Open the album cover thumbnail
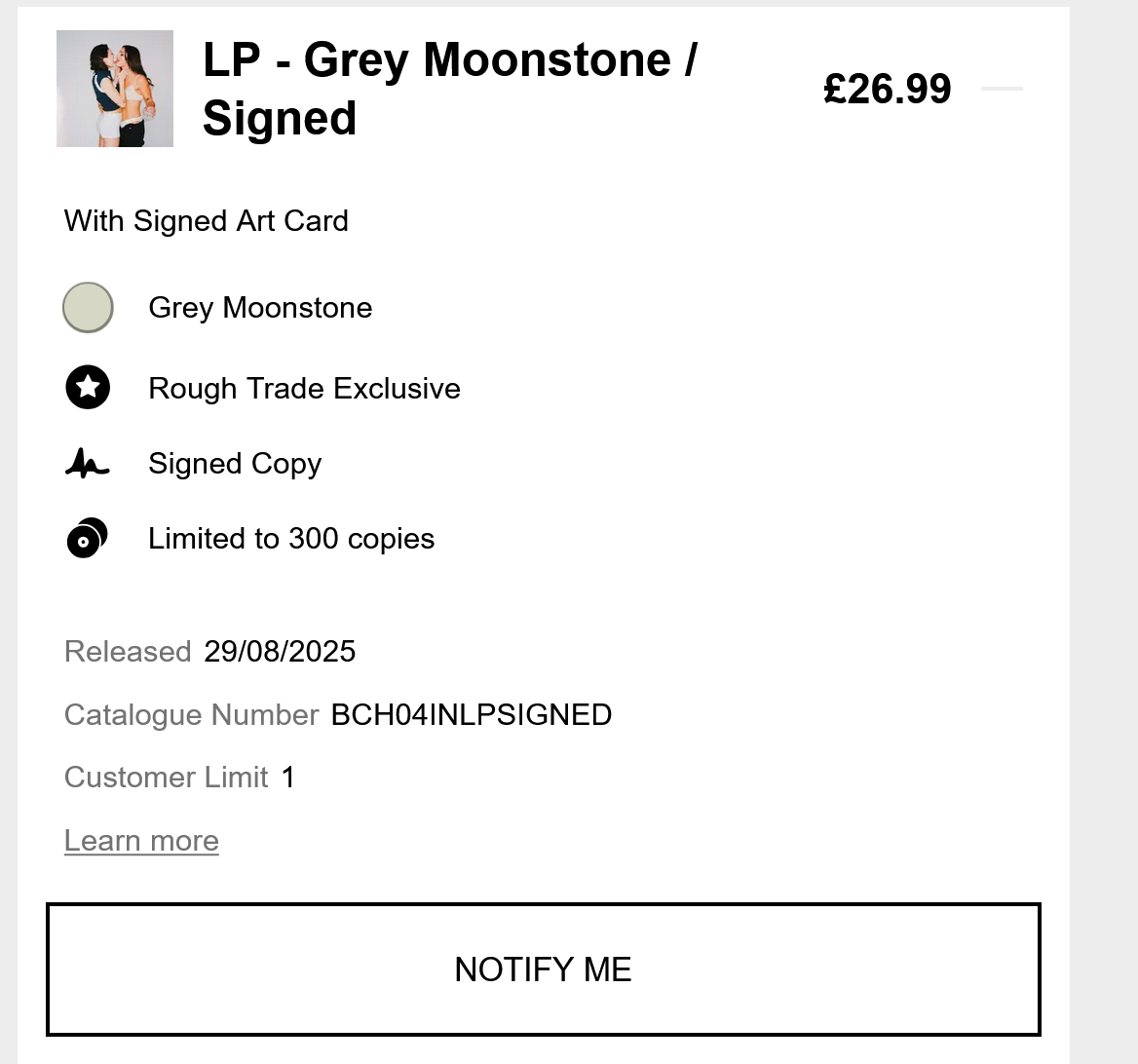Viewport: 1138px width, 1064px height. coord(115,89)
